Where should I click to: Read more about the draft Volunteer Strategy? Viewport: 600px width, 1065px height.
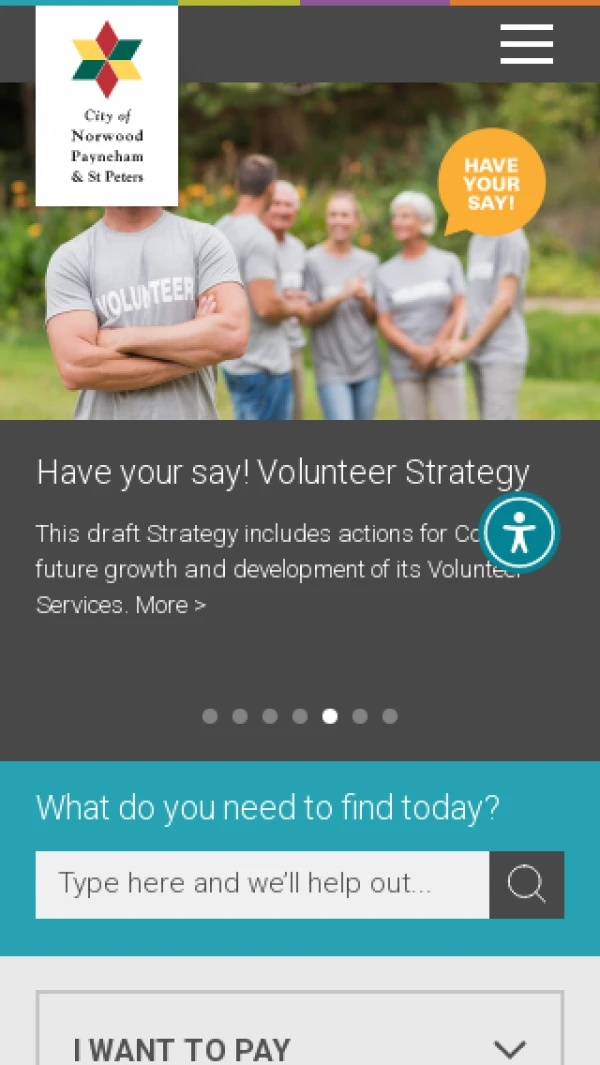(171, 605)
